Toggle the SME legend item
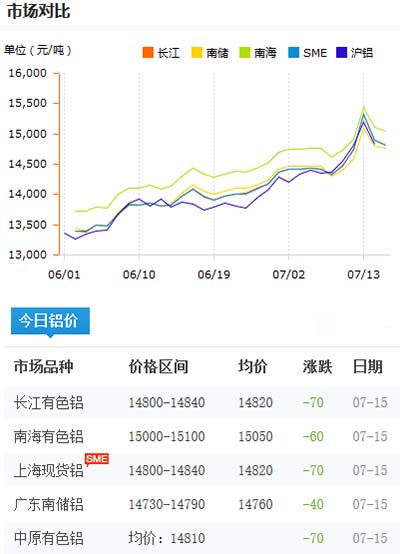 click(x=307, y=53)
